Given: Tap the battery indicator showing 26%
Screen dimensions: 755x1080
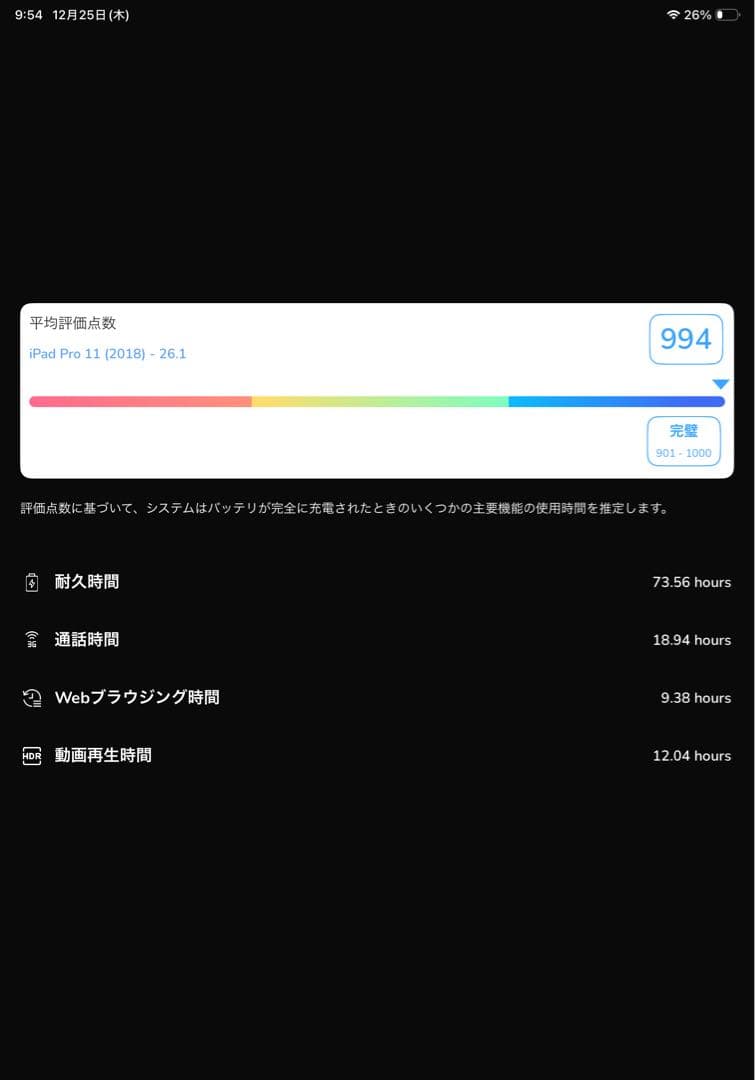Looking at the screenshot, I should [725, 14].
